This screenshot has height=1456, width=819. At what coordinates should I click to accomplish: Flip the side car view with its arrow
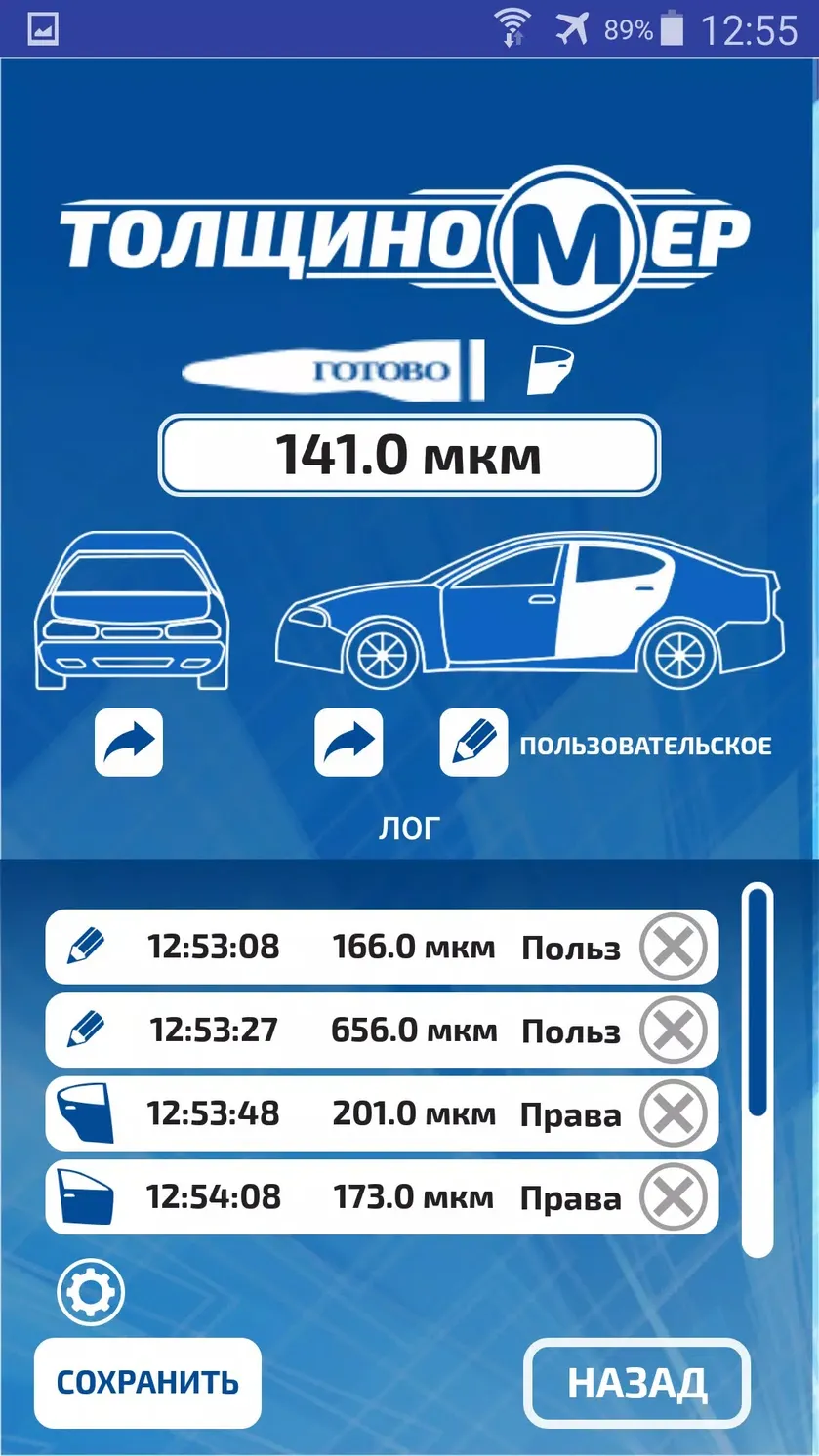click(x=348, y=743)
